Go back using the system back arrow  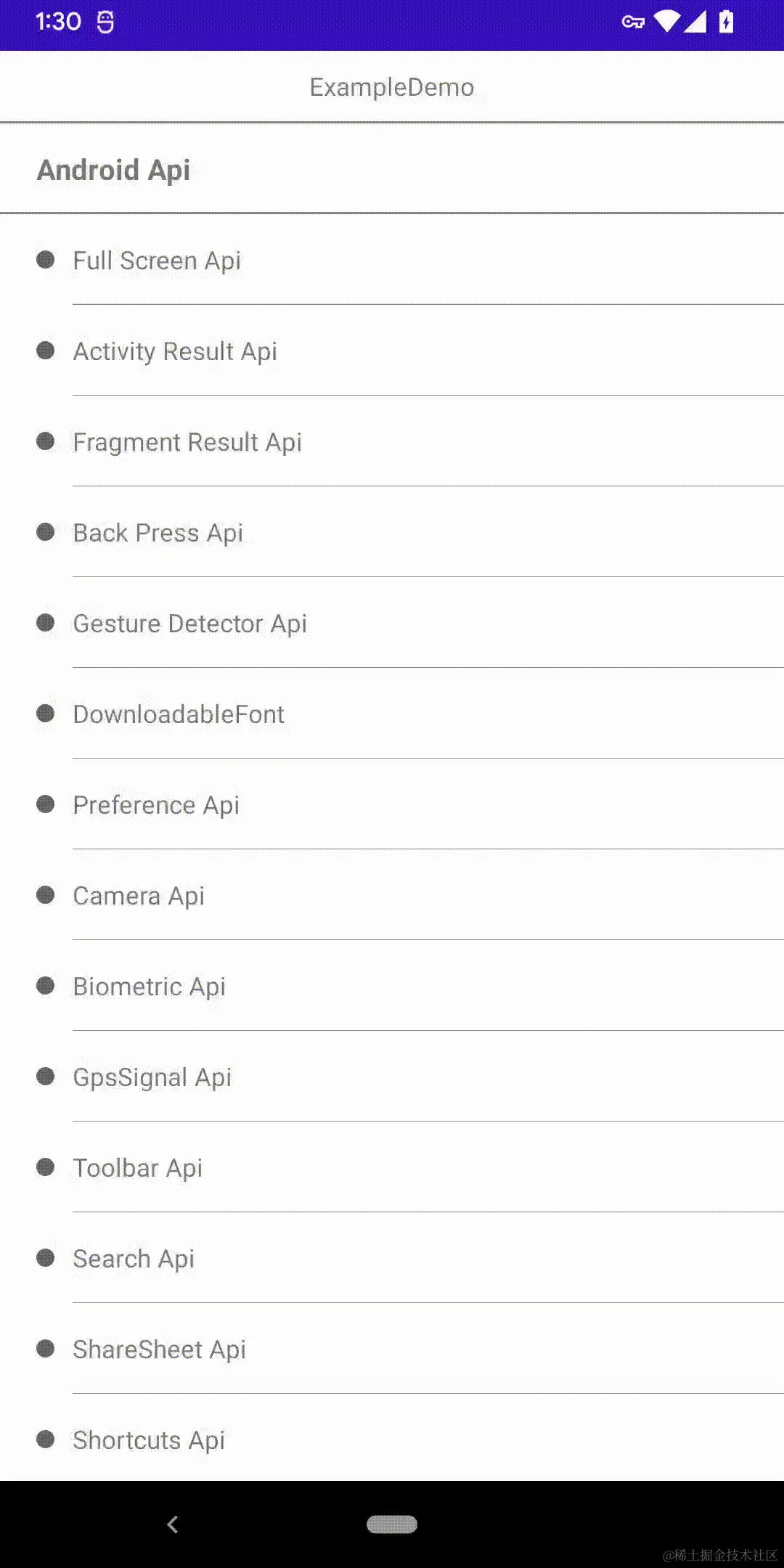tap(172, 1524)
